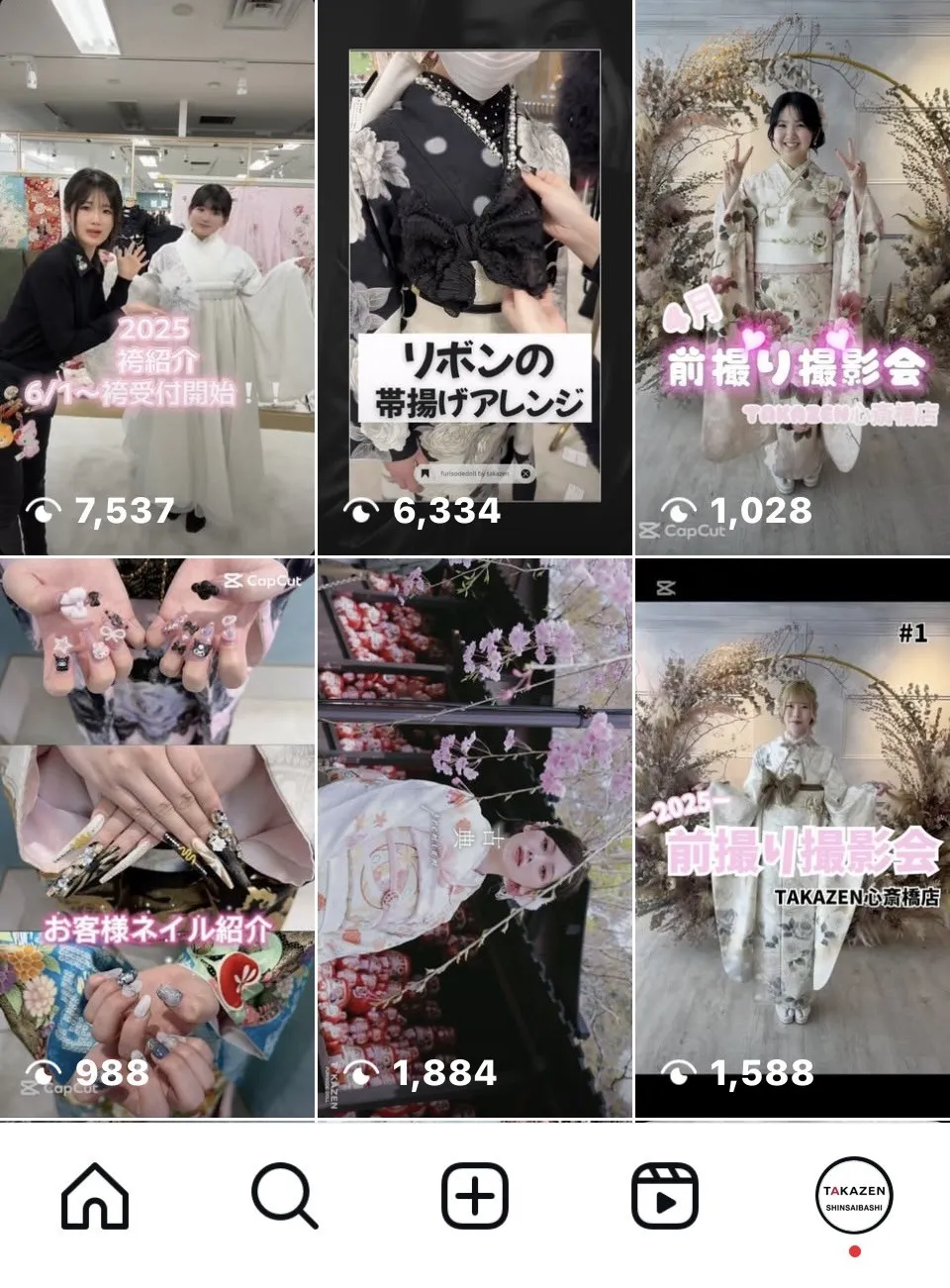Open the April pre-shoot reel with 1,028 views
The width and height of the screenshot is (950, 1288).
792,277
